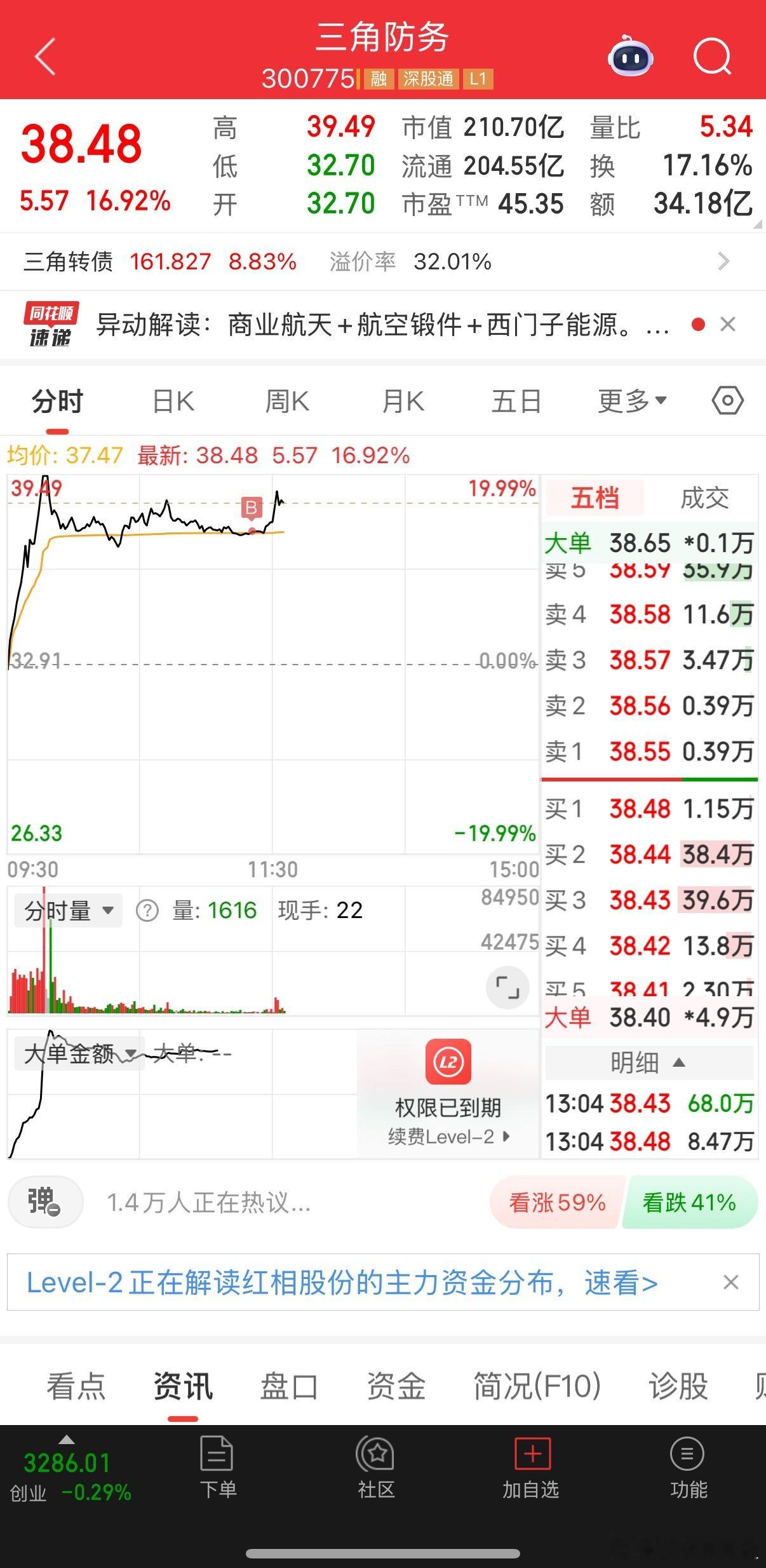
Task: Toggle the 弹 danmu bubble switch
Action: coord(45,1202)
